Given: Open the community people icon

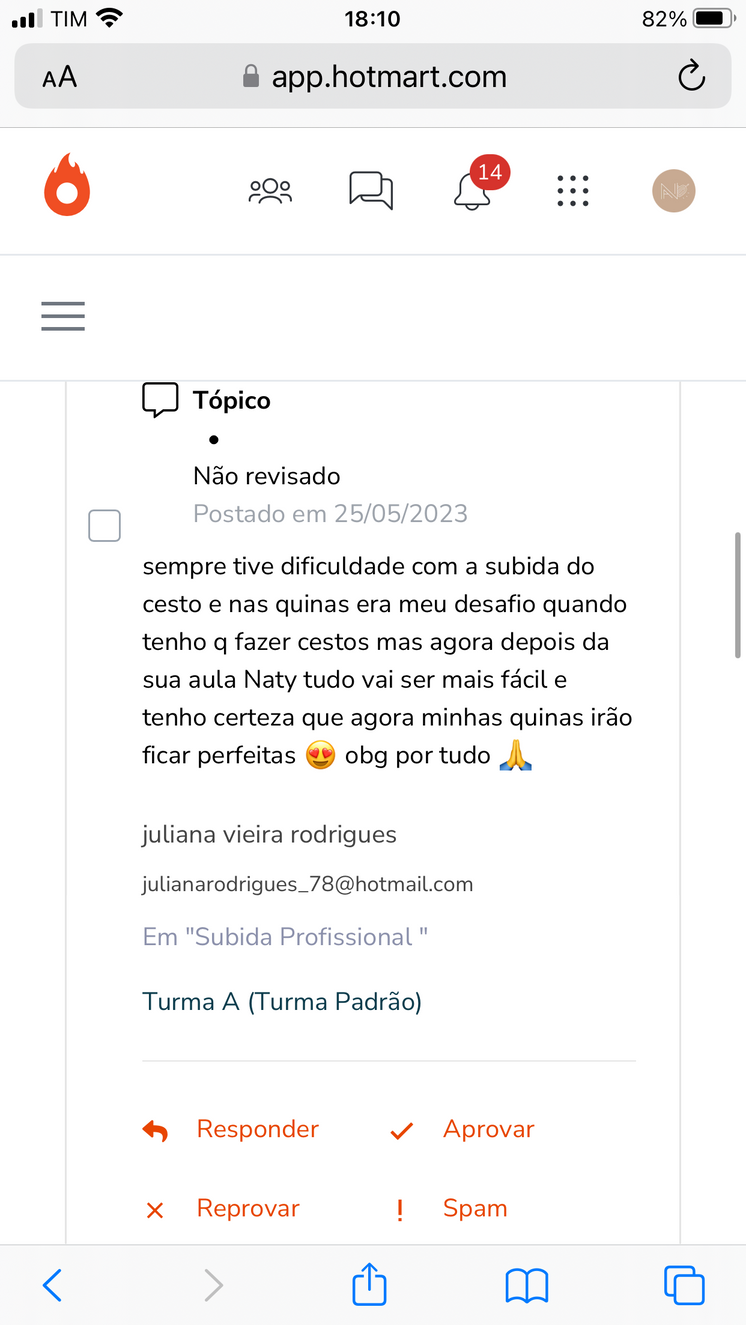Looking at the screenshot, I should (x=270, y=190).
